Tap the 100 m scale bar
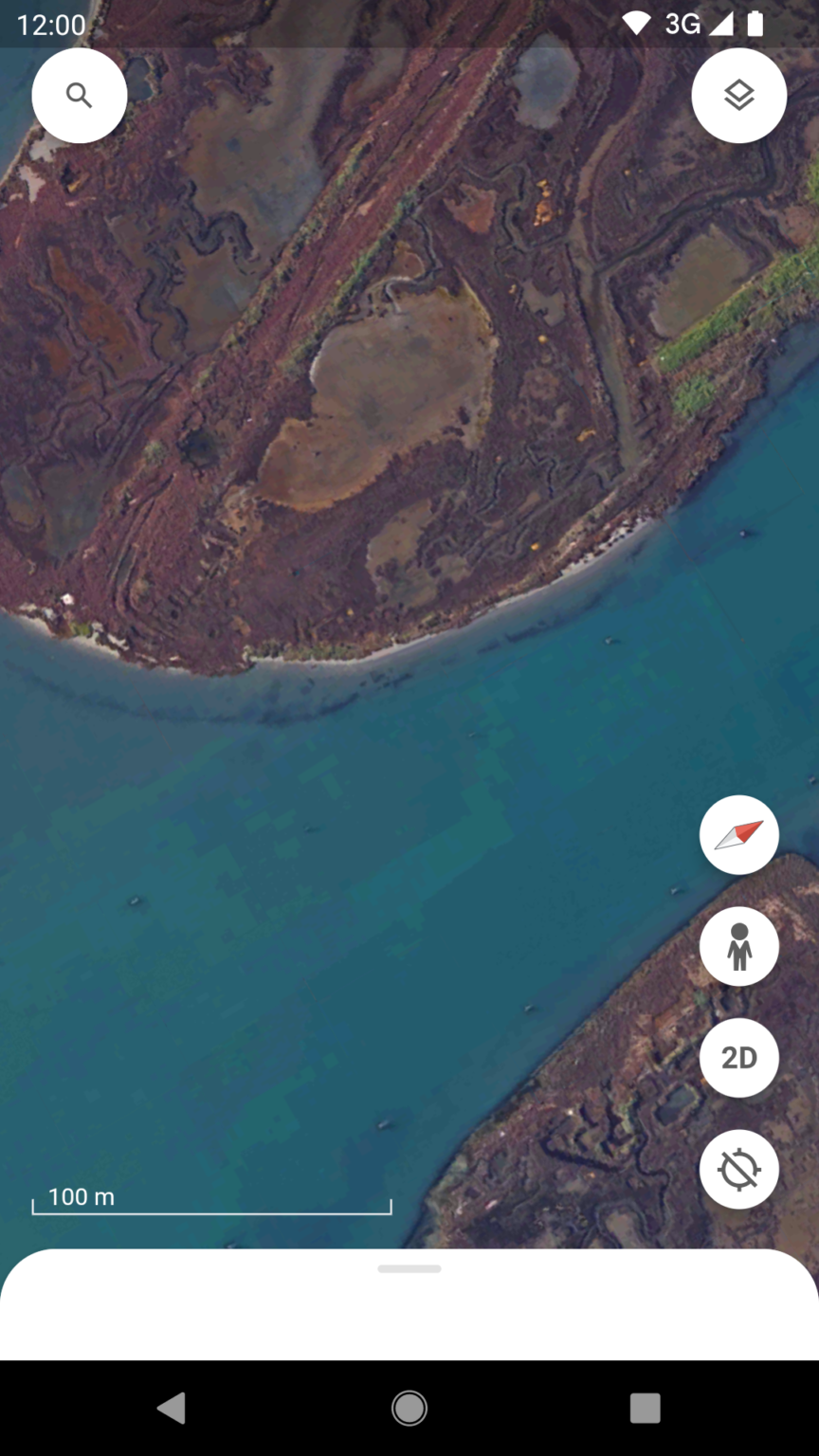The image size is (819, 1456). tap(210, 1201)
